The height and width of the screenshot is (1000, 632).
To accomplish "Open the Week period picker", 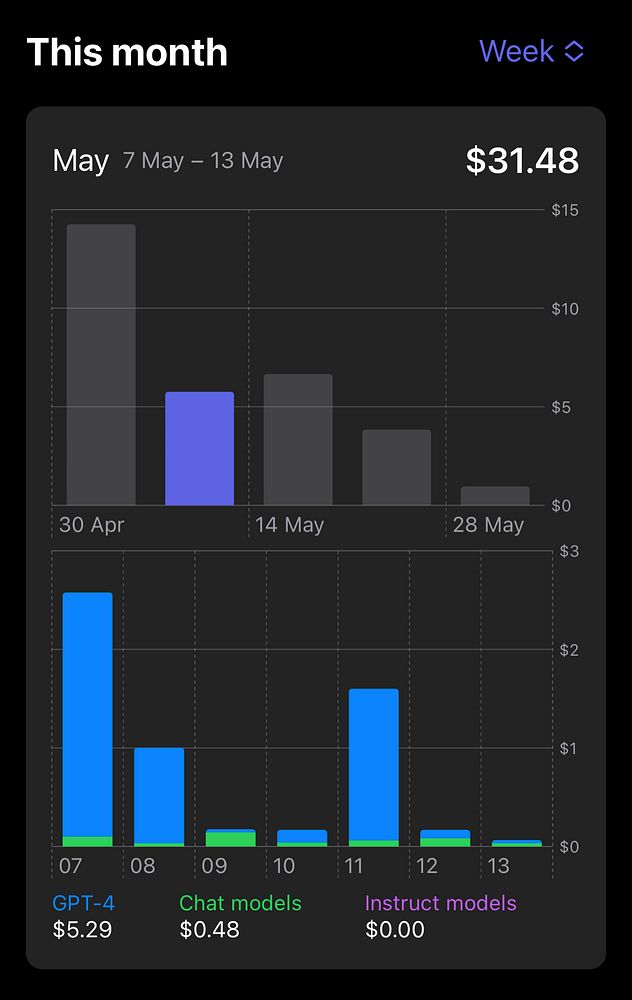I will tap(531, 52).
